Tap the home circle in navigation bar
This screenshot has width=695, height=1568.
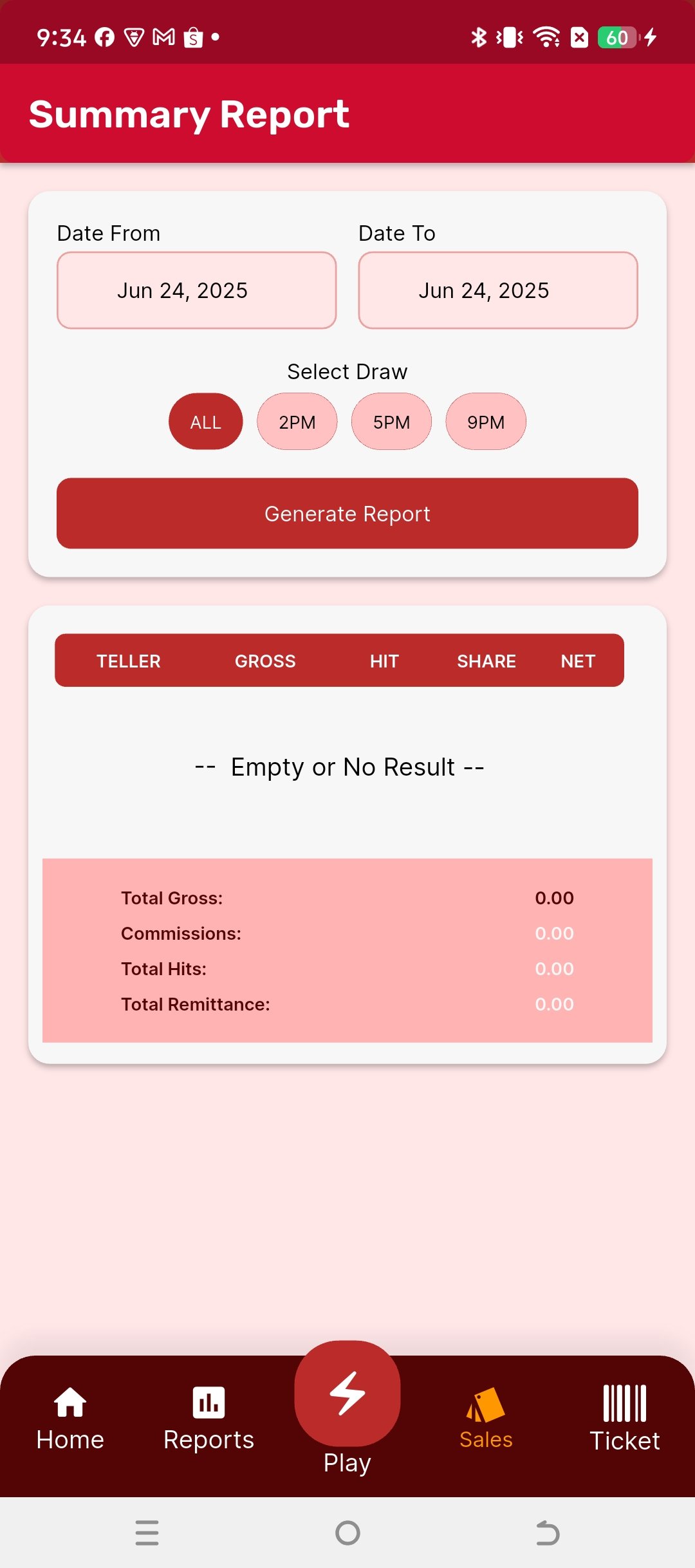click(347, 1533)
